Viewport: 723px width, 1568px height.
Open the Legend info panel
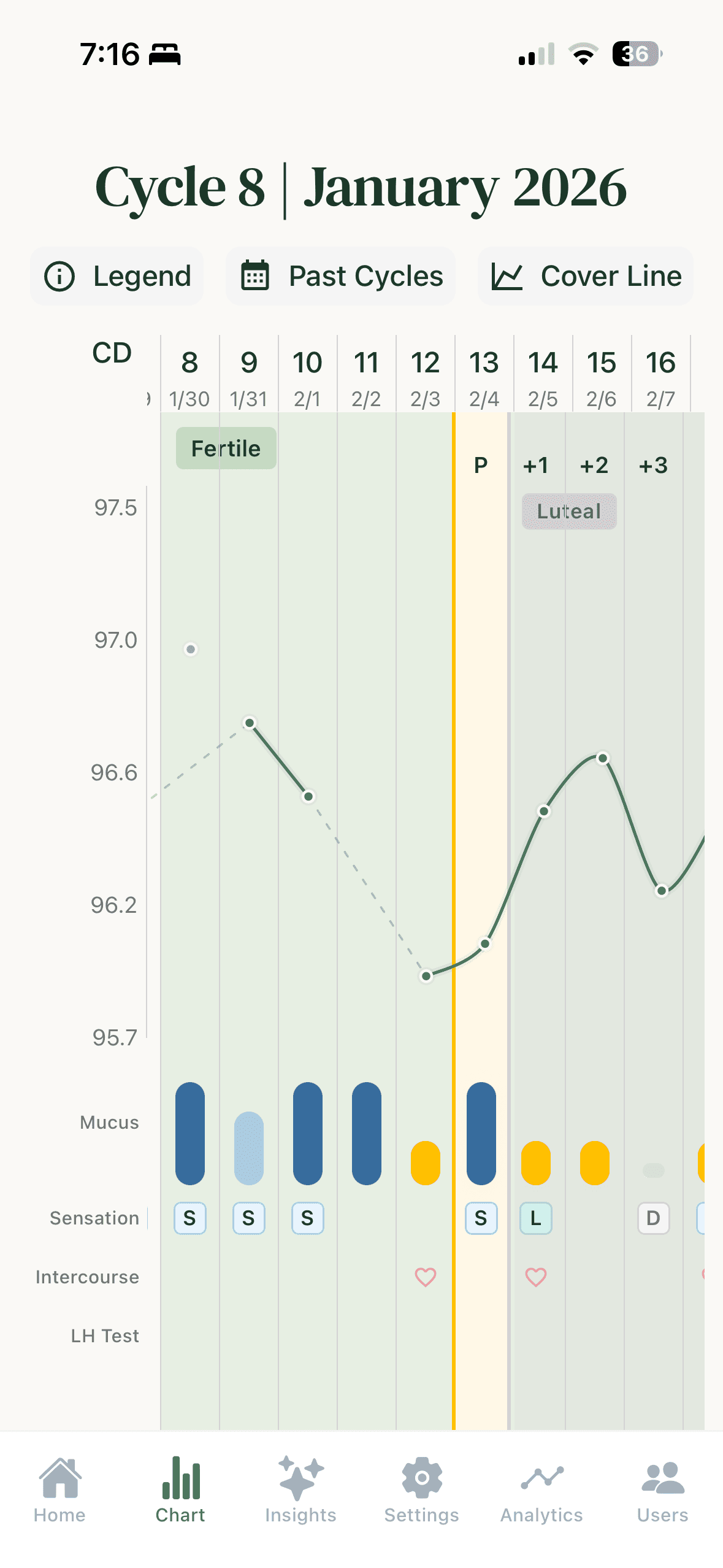(x=117, y=275)
